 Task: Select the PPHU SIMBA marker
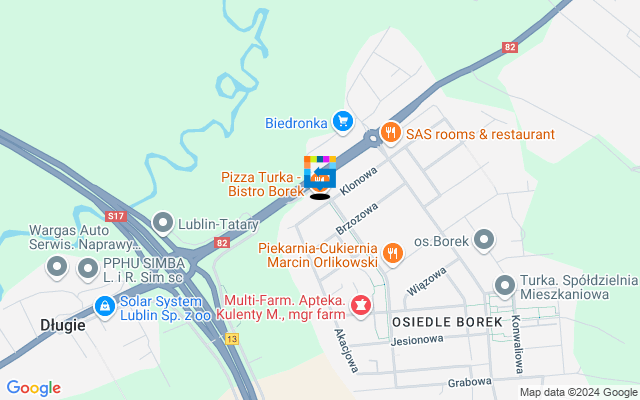pyautogui.click(x=58, y=267)
